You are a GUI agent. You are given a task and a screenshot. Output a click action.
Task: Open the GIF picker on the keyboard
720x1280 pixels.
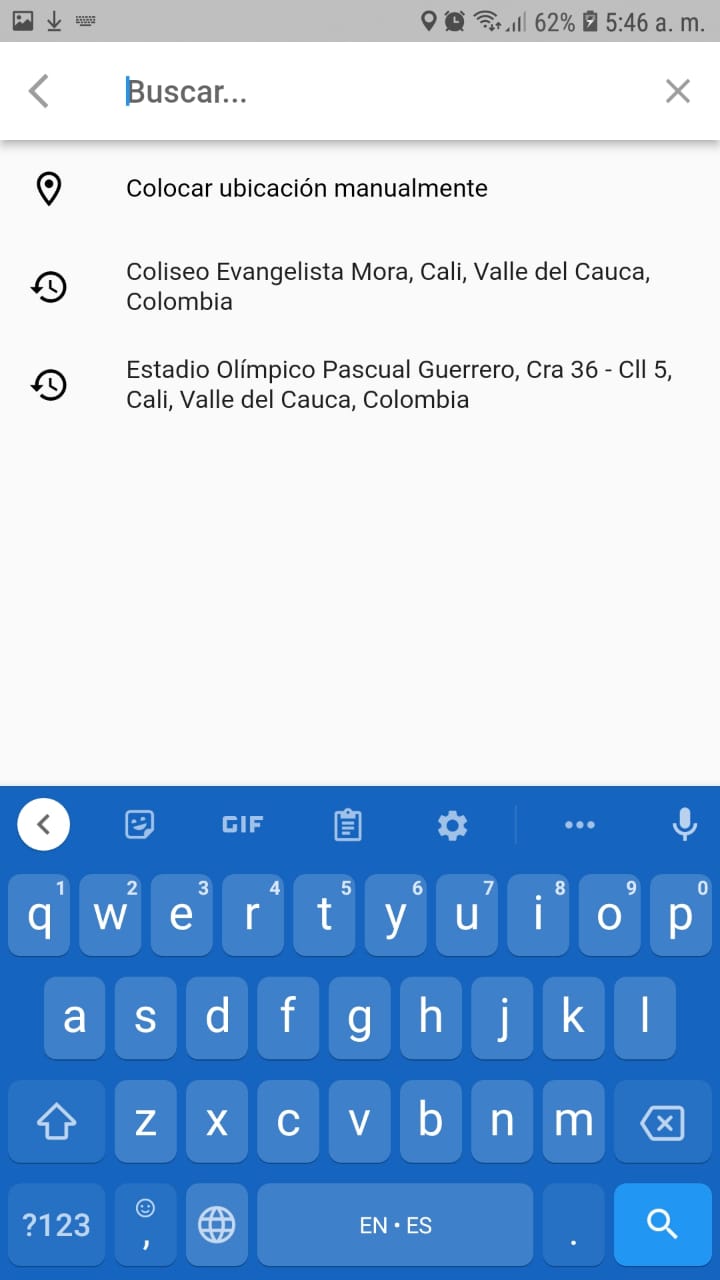point(241,824)
